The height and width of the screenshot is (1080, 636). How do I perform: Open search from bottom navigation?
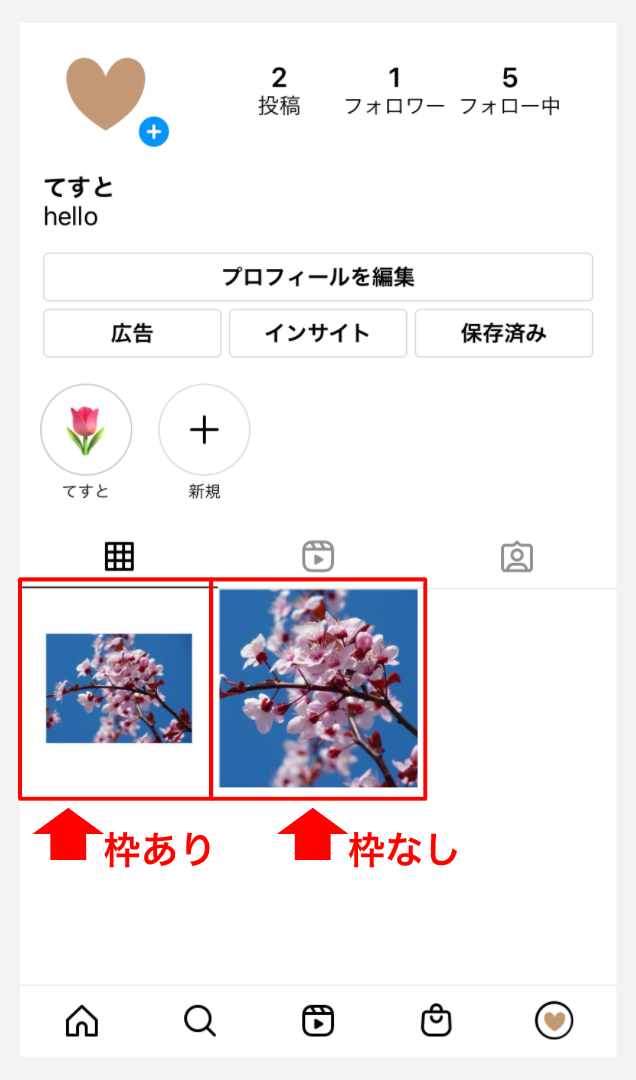200,1021
